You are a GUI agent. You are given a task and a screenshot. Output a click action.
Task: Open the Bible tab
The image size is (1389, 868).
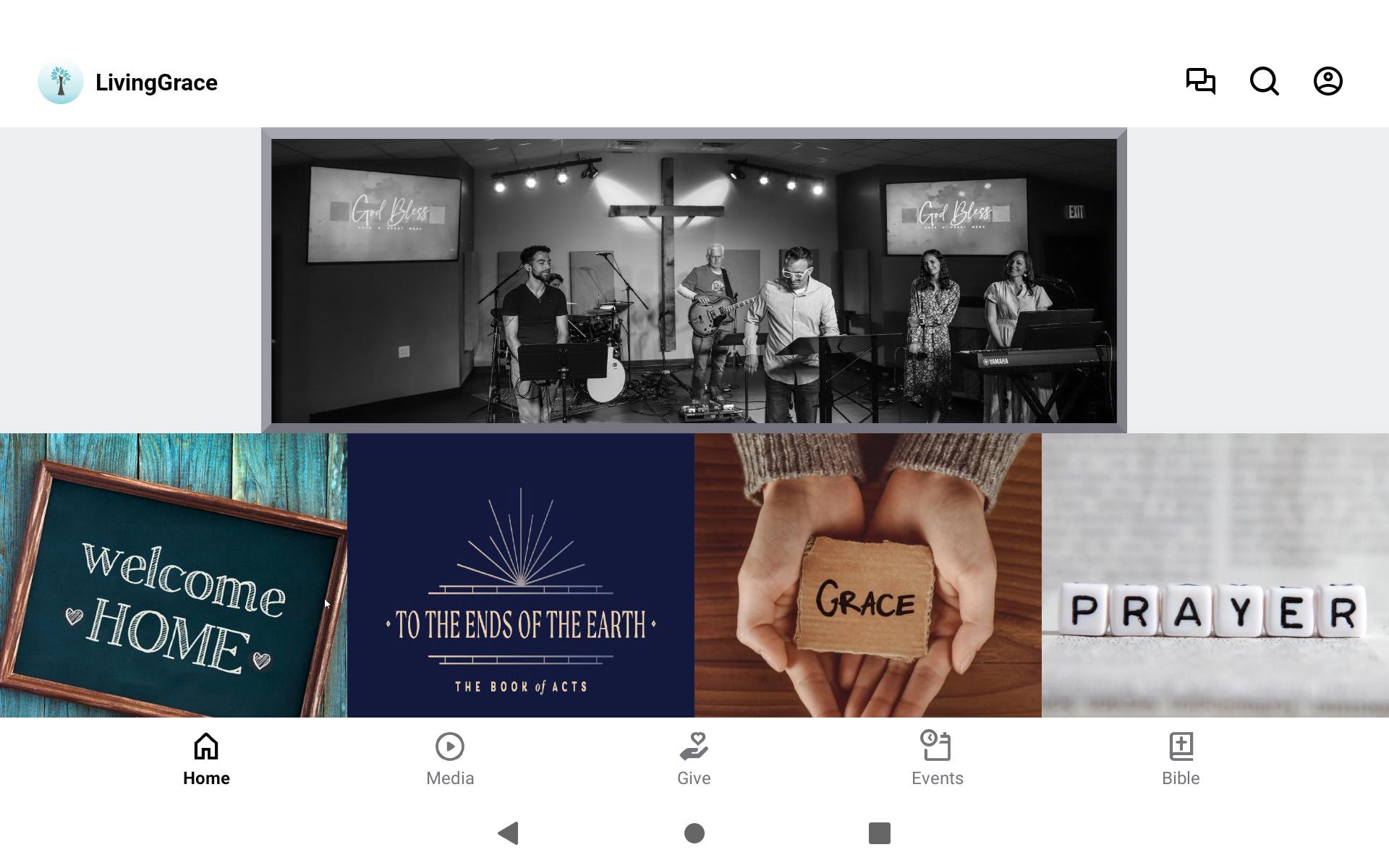click(1181, 759)
